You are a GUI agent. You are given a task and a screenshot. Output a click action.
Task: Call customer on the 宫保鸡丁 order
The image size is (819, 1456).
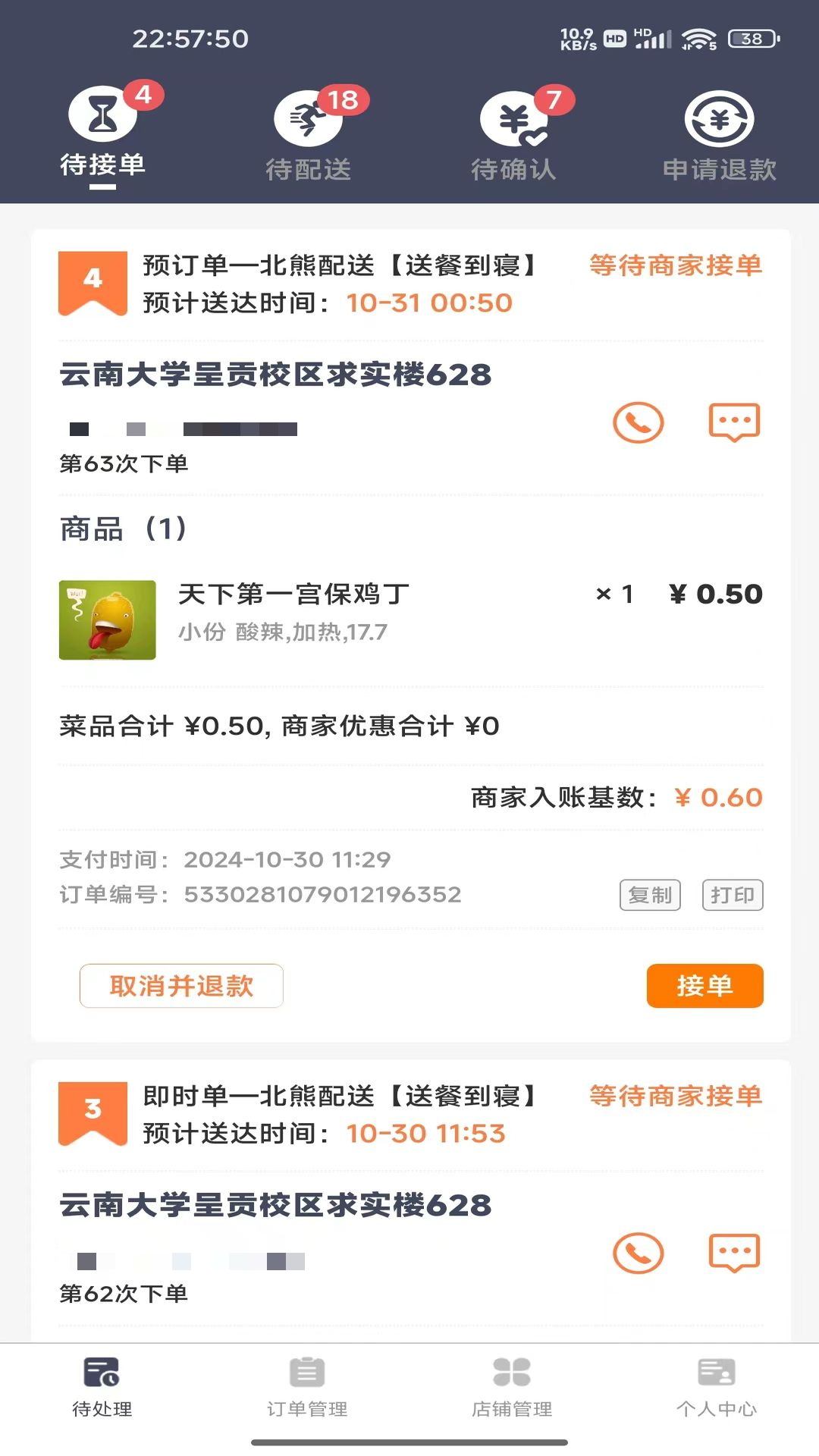click(x=638, y=423)
